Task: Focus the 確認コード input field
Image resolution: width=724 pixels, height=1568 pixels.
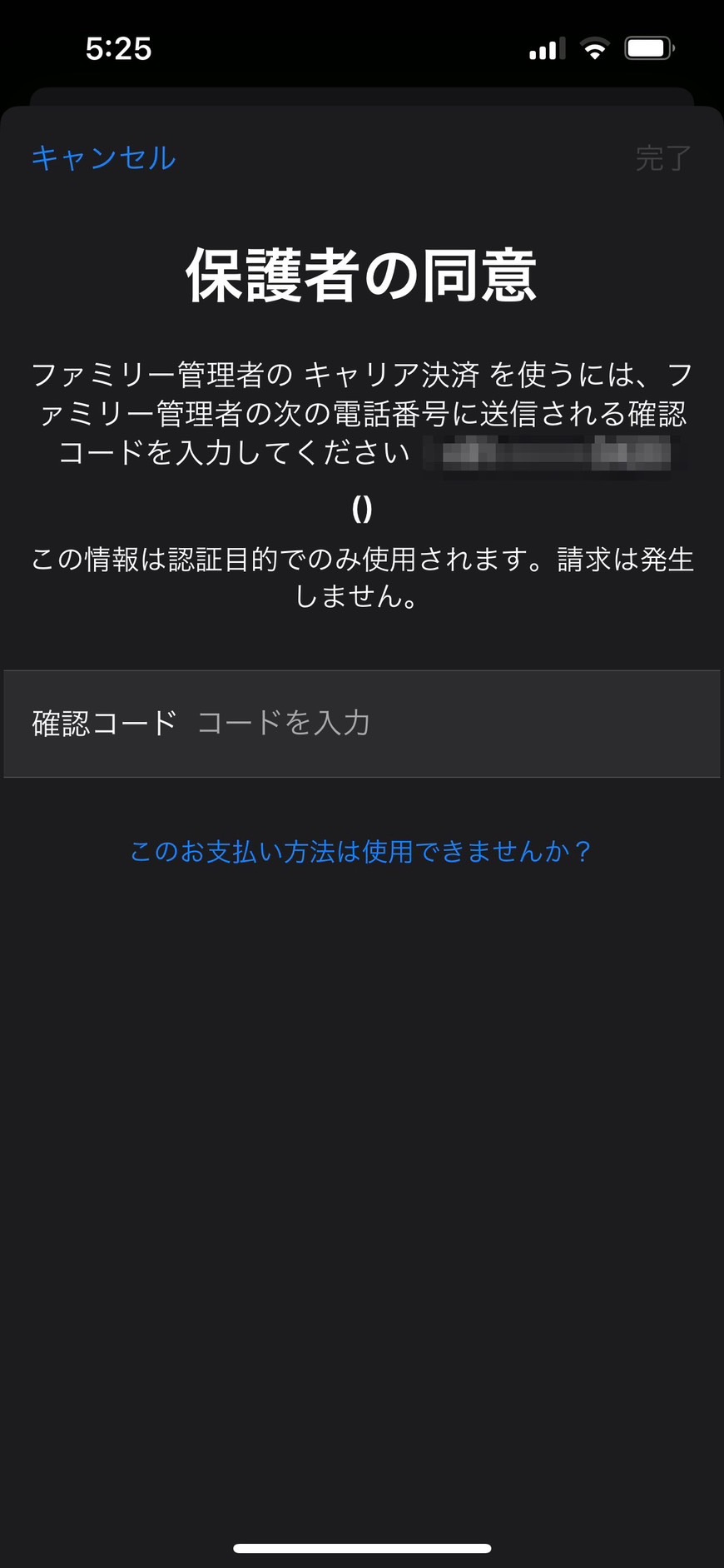Action: tap(362, 724)
